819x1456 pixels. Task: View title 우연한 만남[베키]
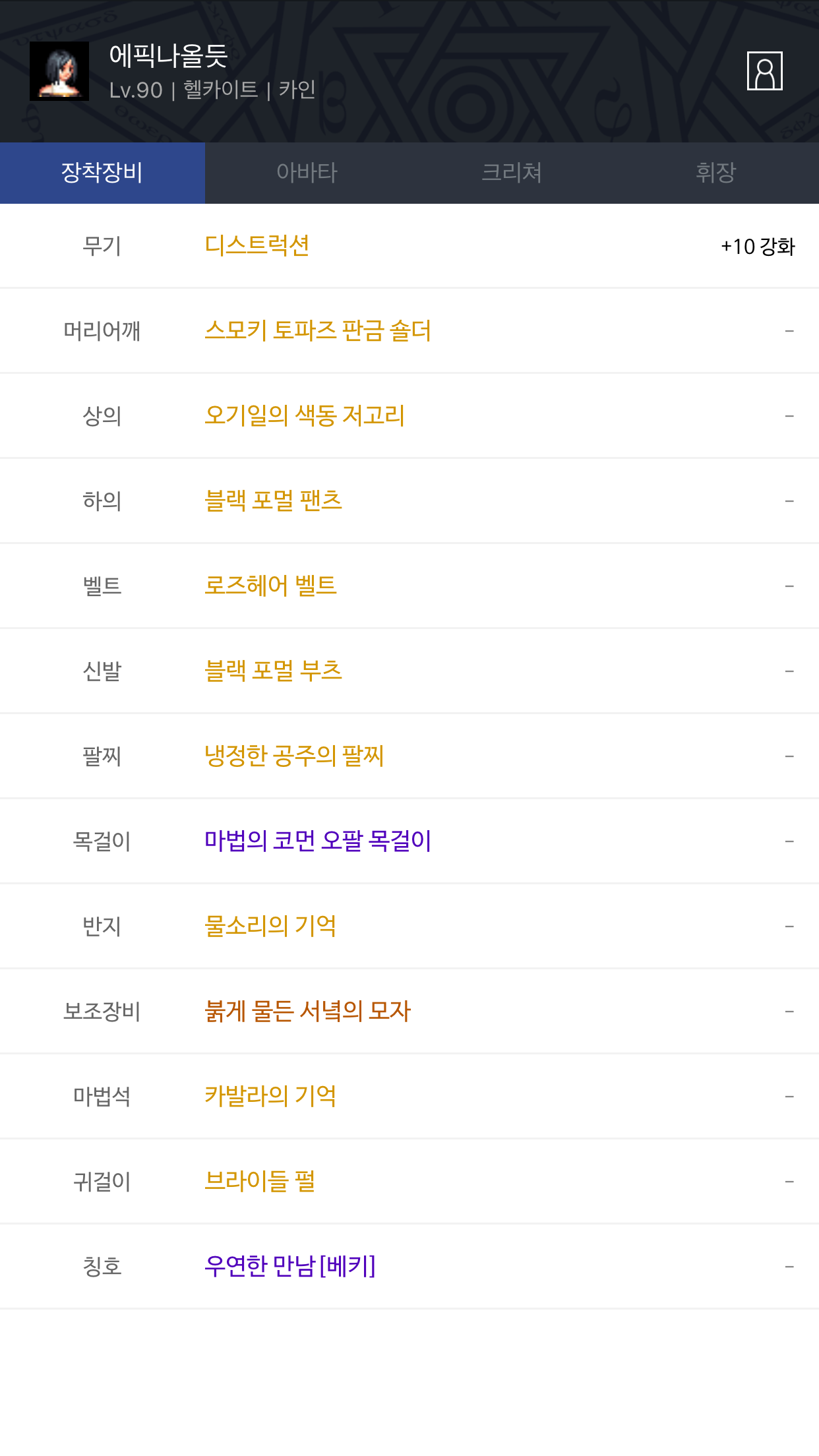pos(290,1266)
